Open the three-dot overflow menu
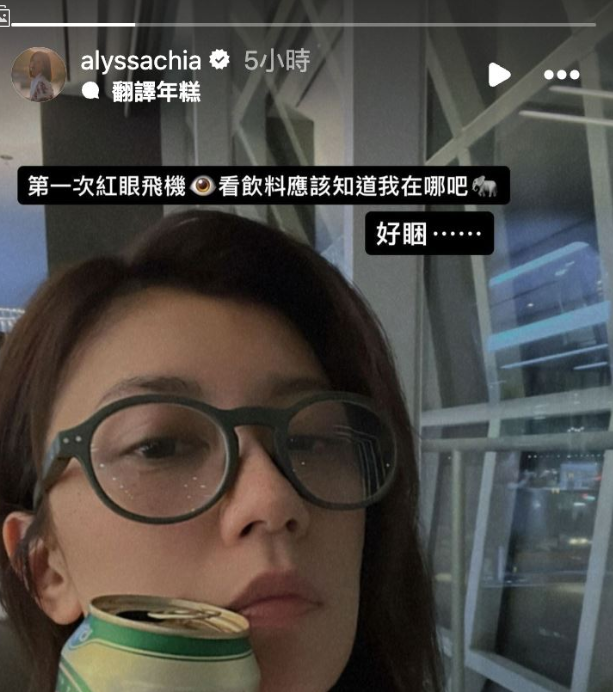Viewport: 613px width, 692px height. 561,75
